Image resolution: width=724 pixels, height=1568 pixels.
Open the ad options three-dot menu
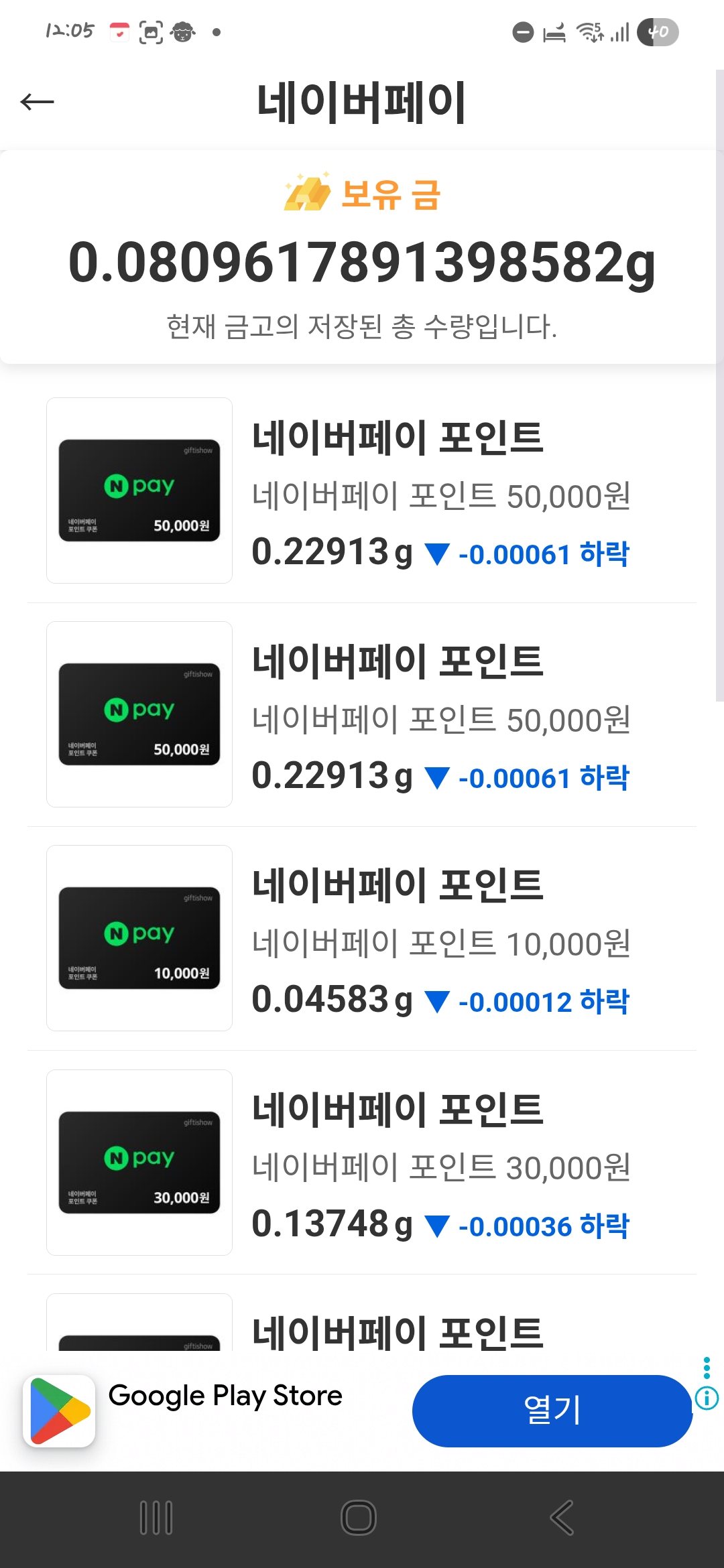coord(707,1368)
